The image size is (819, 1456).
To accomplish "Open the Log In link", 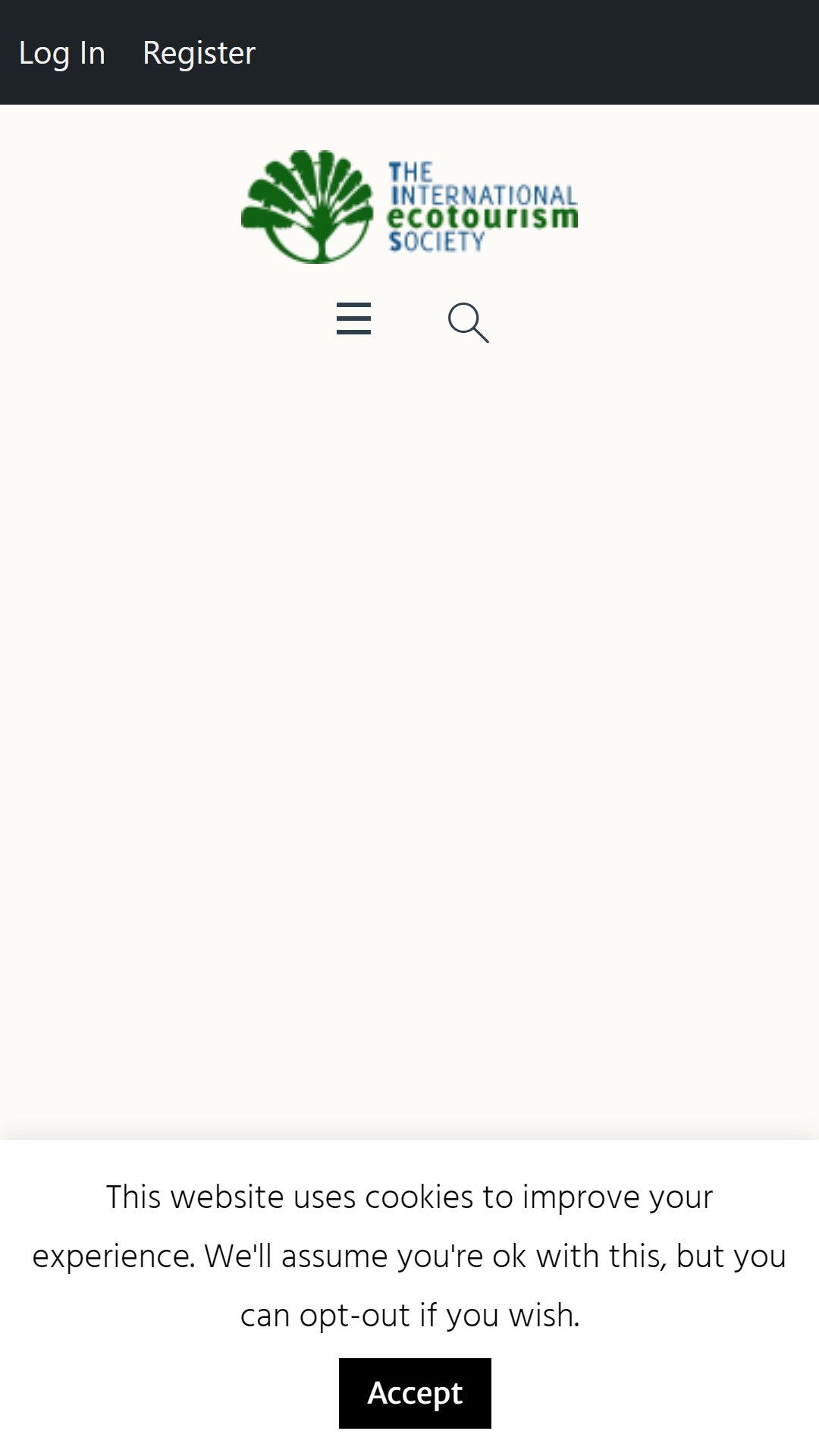I will tap(61, 53).
